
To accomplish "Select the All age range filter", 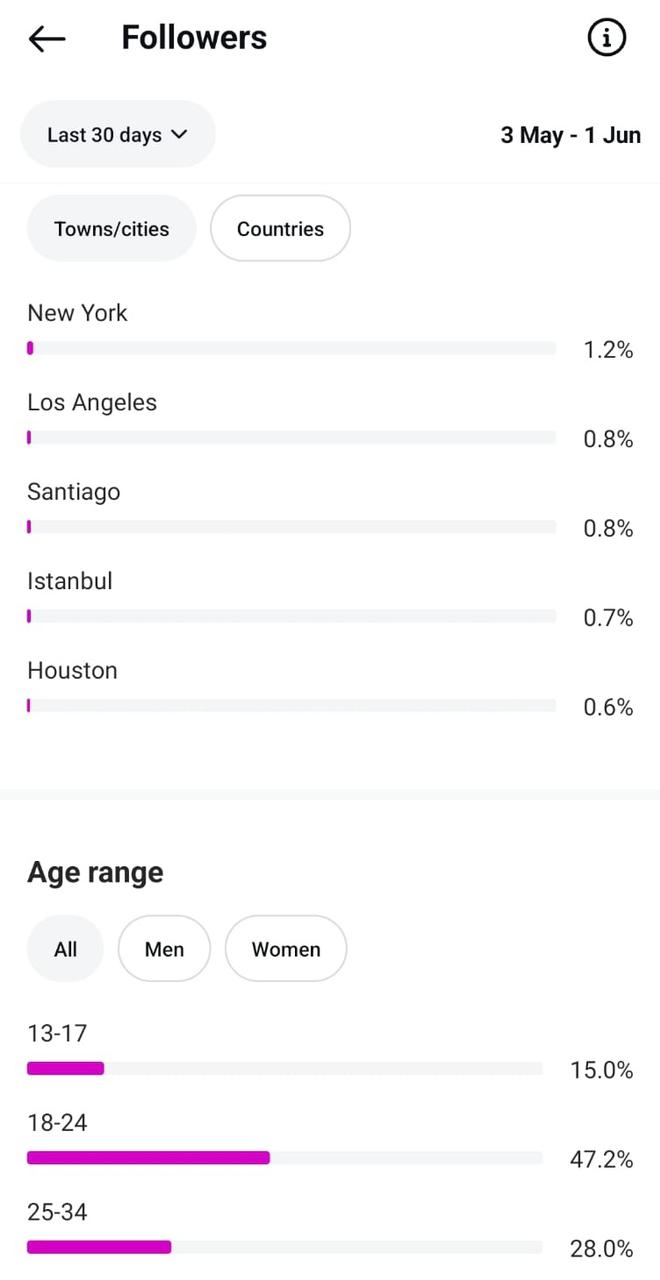I will tap(66, 949).
